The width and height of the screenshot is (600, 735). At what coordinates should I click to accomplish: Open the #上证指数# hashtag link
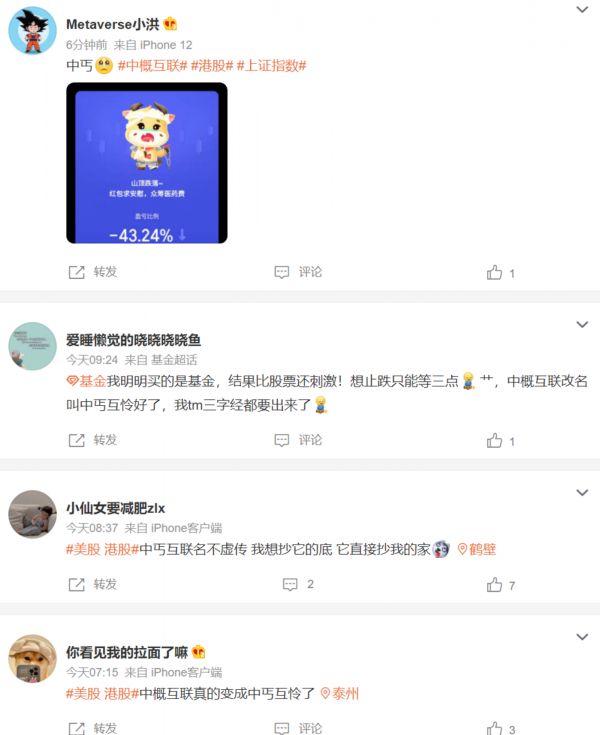[x=274, y=66]
